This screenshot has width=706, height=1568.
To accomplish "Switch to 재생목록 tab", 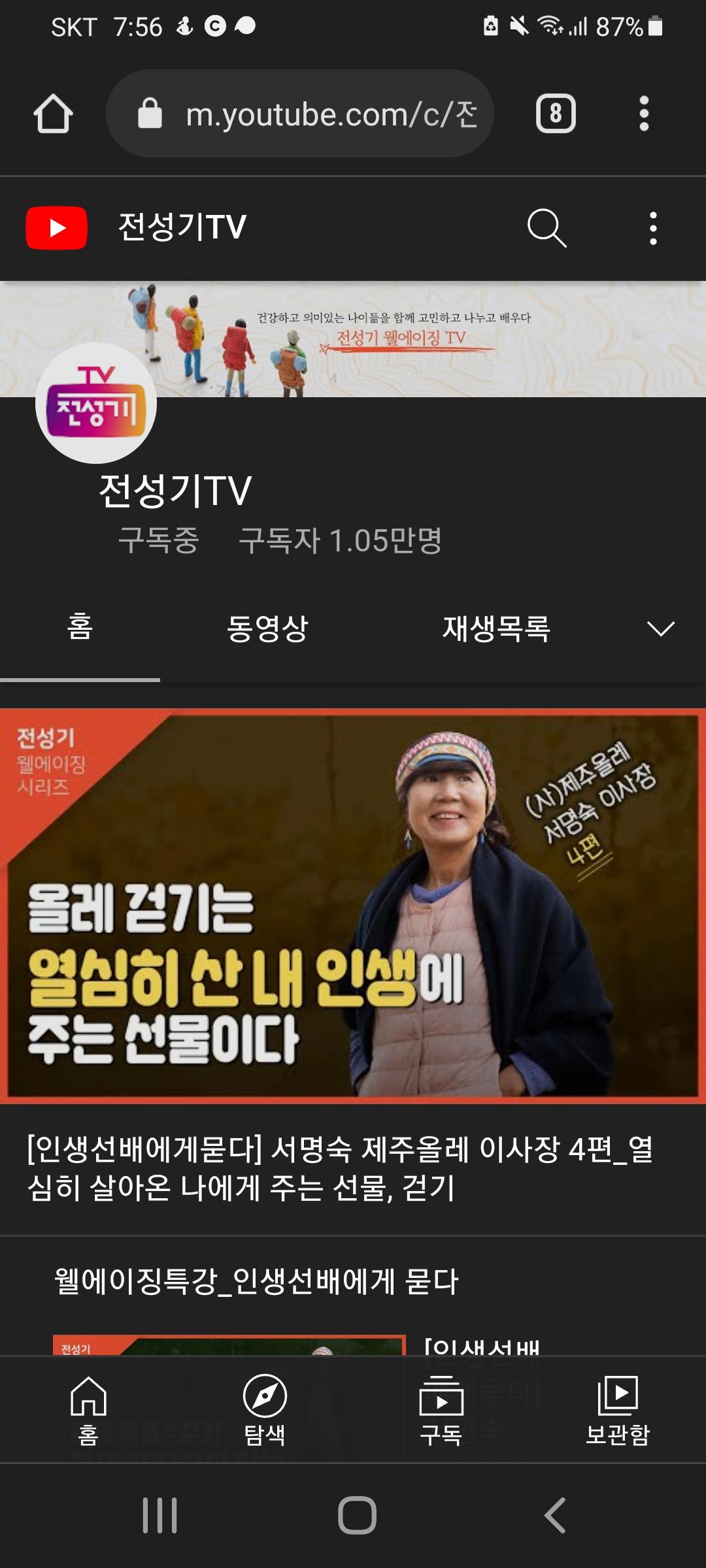I will pyautogui.click(x=496, y=629).
